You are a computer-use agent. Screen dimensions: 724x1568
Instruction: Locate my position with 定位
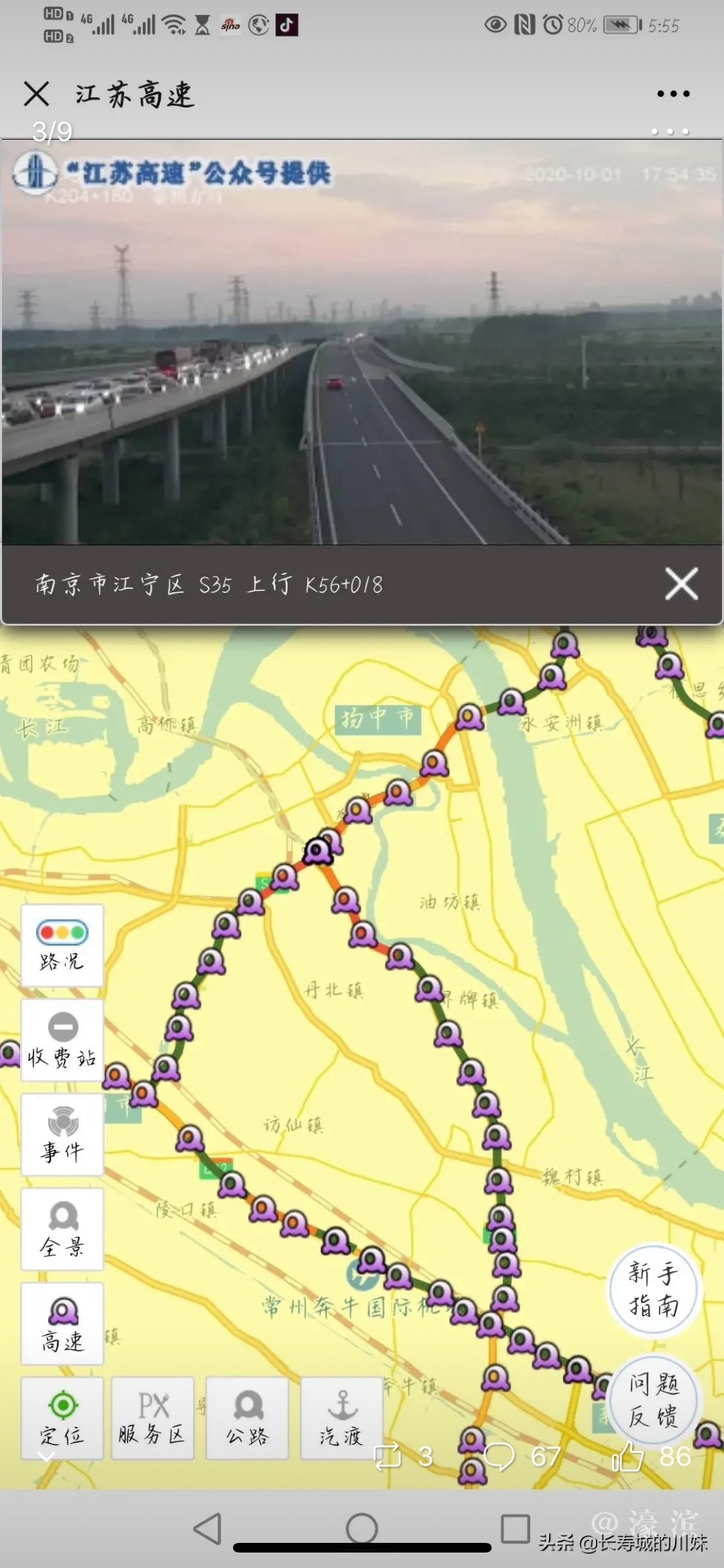click(x=62, y=1418)
